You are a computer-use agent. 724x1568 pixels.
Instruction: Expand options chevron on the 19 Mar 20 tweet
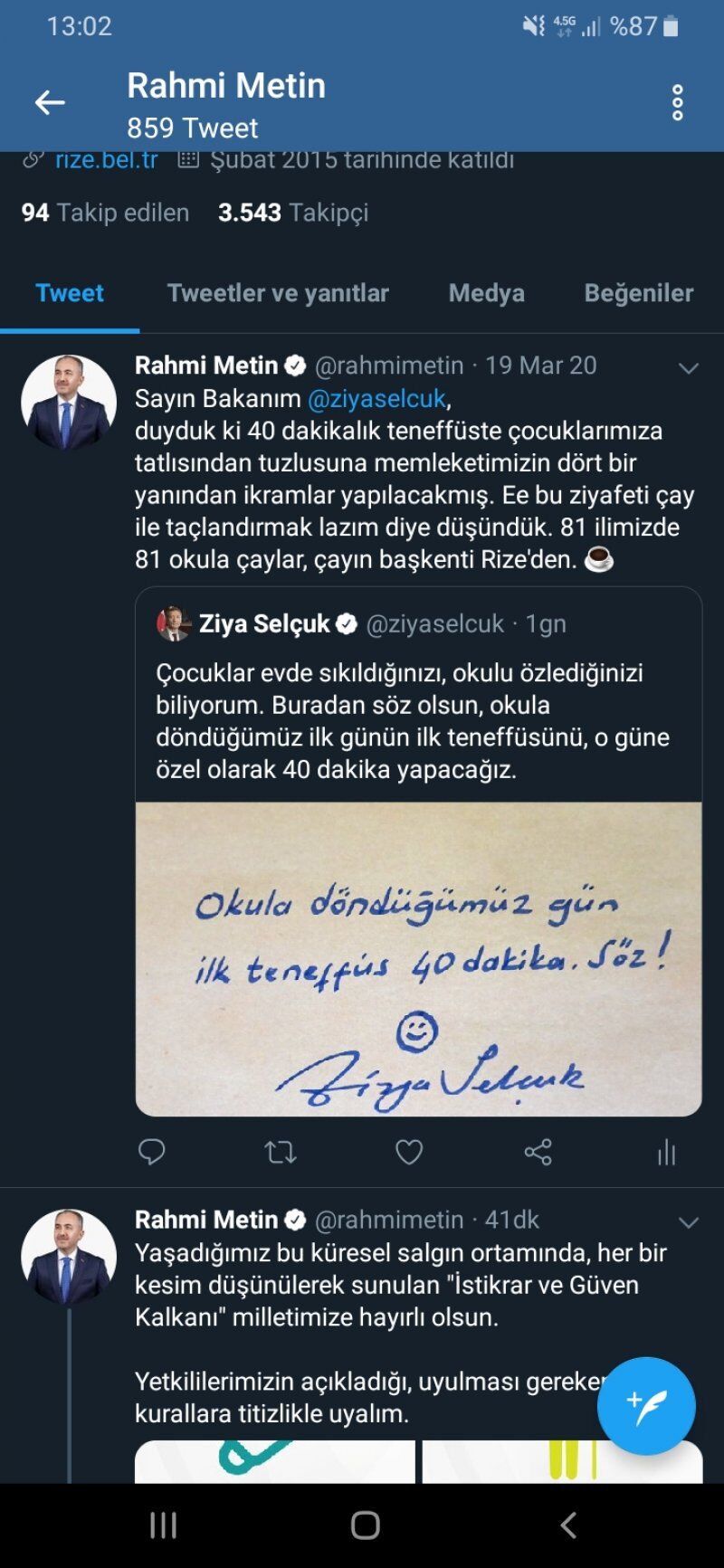tap(689, 368)
